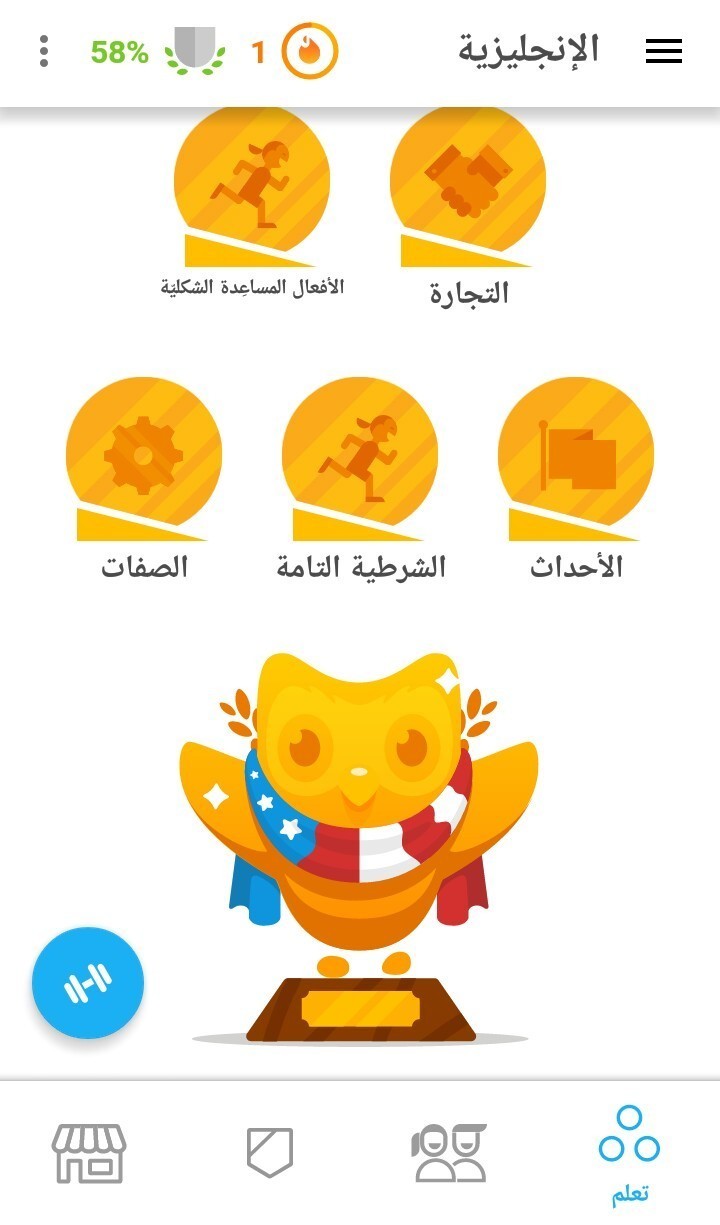Open the three-dot overflow menu
720x1225 pixels.
[44, 51]
